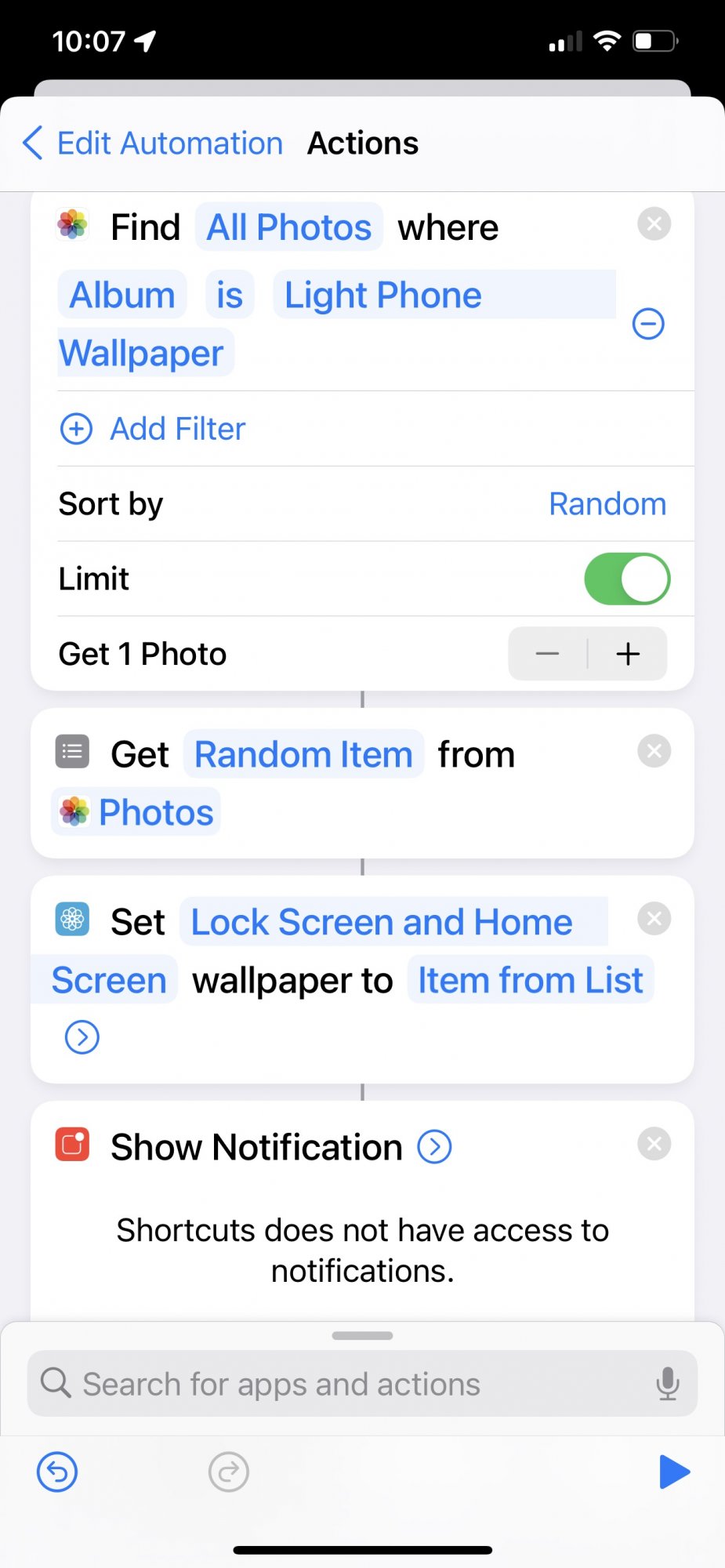Image resolution: width=725 pixels, height=1568 pixels.
Task: Change the All Photos parameter
Action: click(x=288, y=227)
